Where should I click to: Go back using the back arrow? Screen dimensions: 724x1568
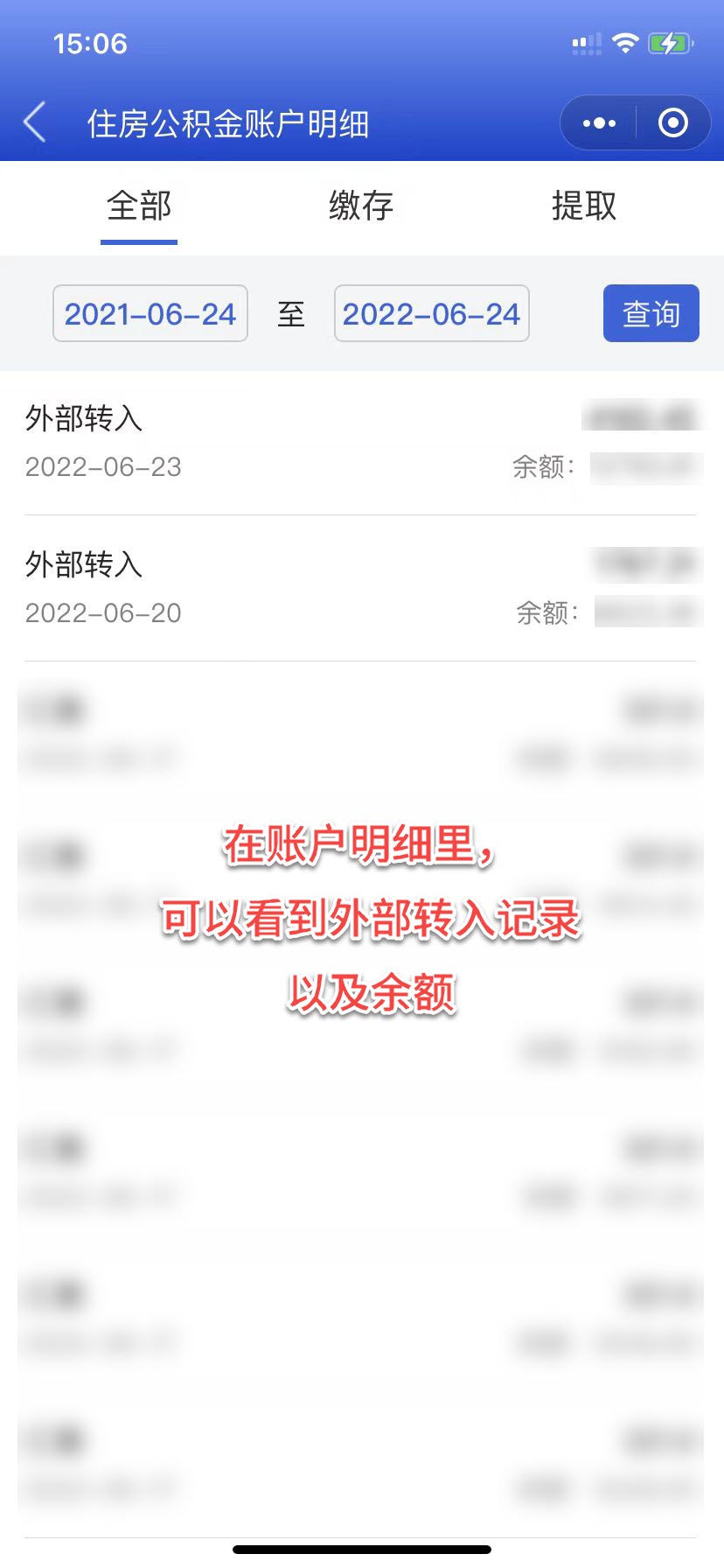[35, 122]
